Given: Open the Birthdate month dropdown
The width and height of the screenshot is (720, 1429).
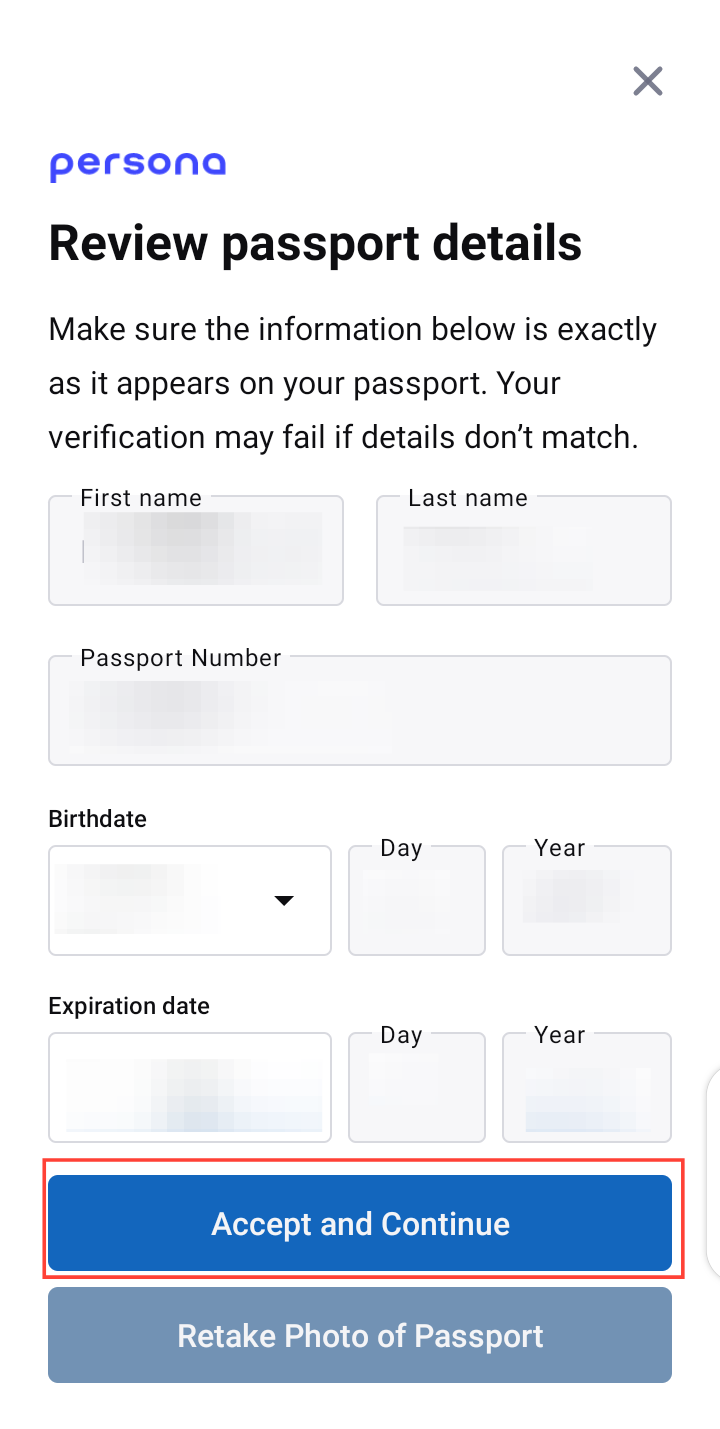Looking at the screenshot, I should 190,900.
